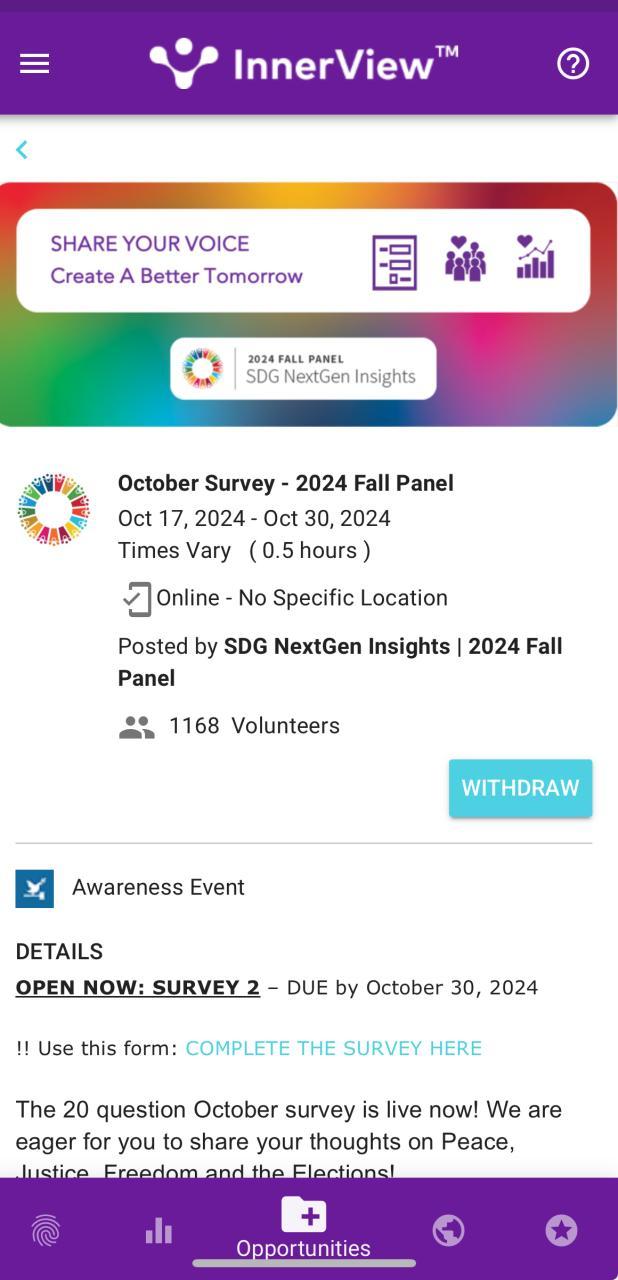This screenshot has height=1280, width=618.
Task: Open the COMPLETE THE SURVEY HERE link
Action: tap(333, 1048)
